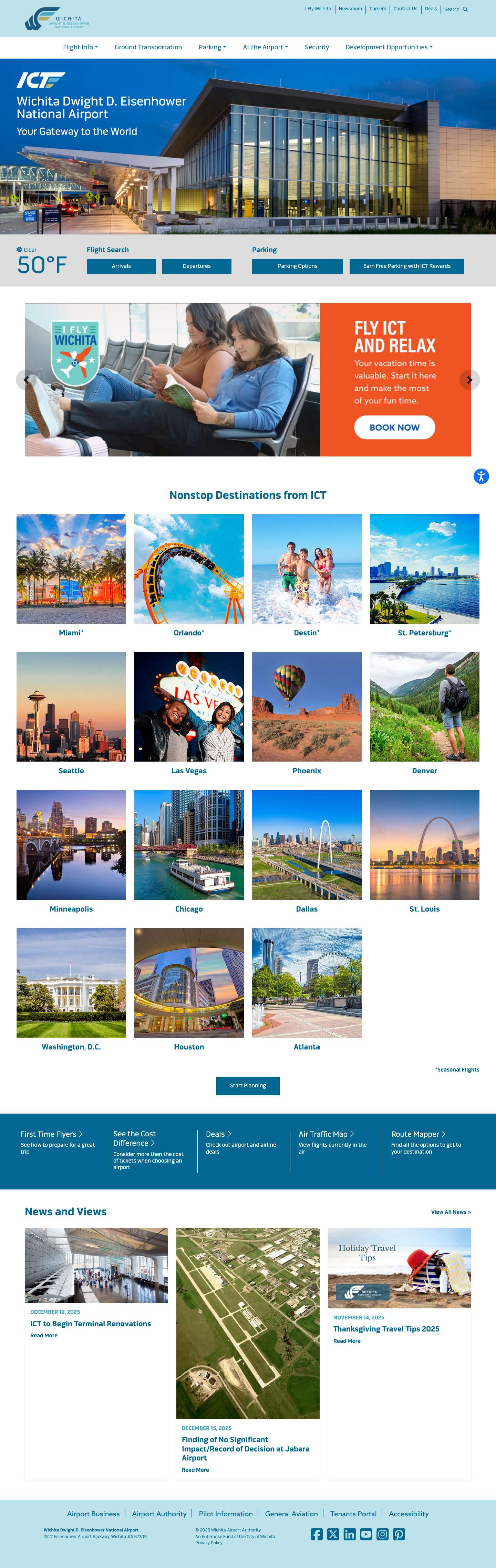Open Parking Options
496x1568 pixels.
click(x=297, y=266)
